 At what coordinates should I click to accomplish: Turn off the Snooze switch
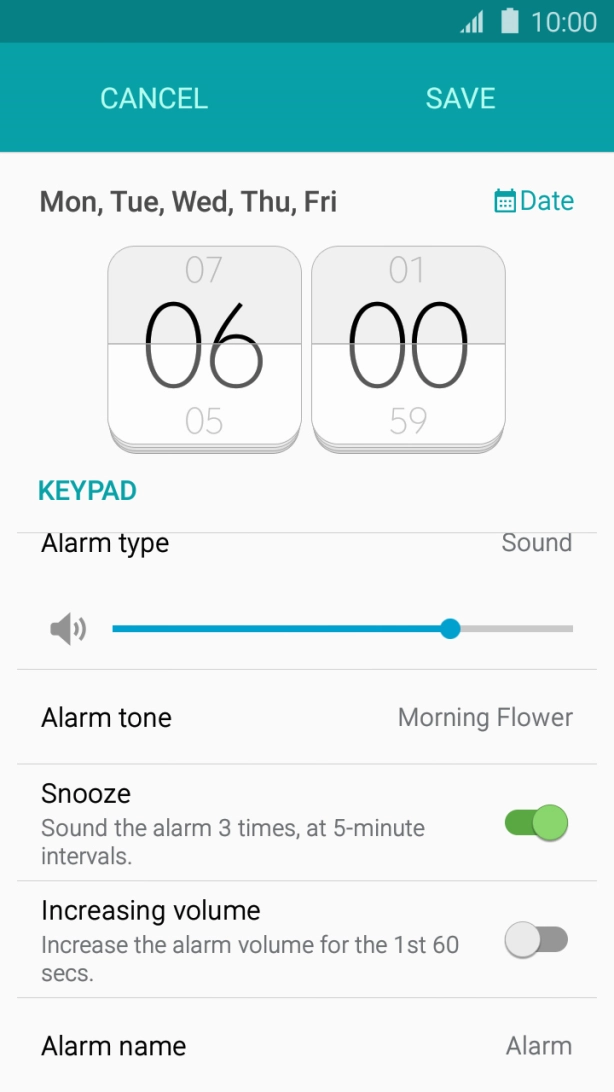(x=536, y=823)
